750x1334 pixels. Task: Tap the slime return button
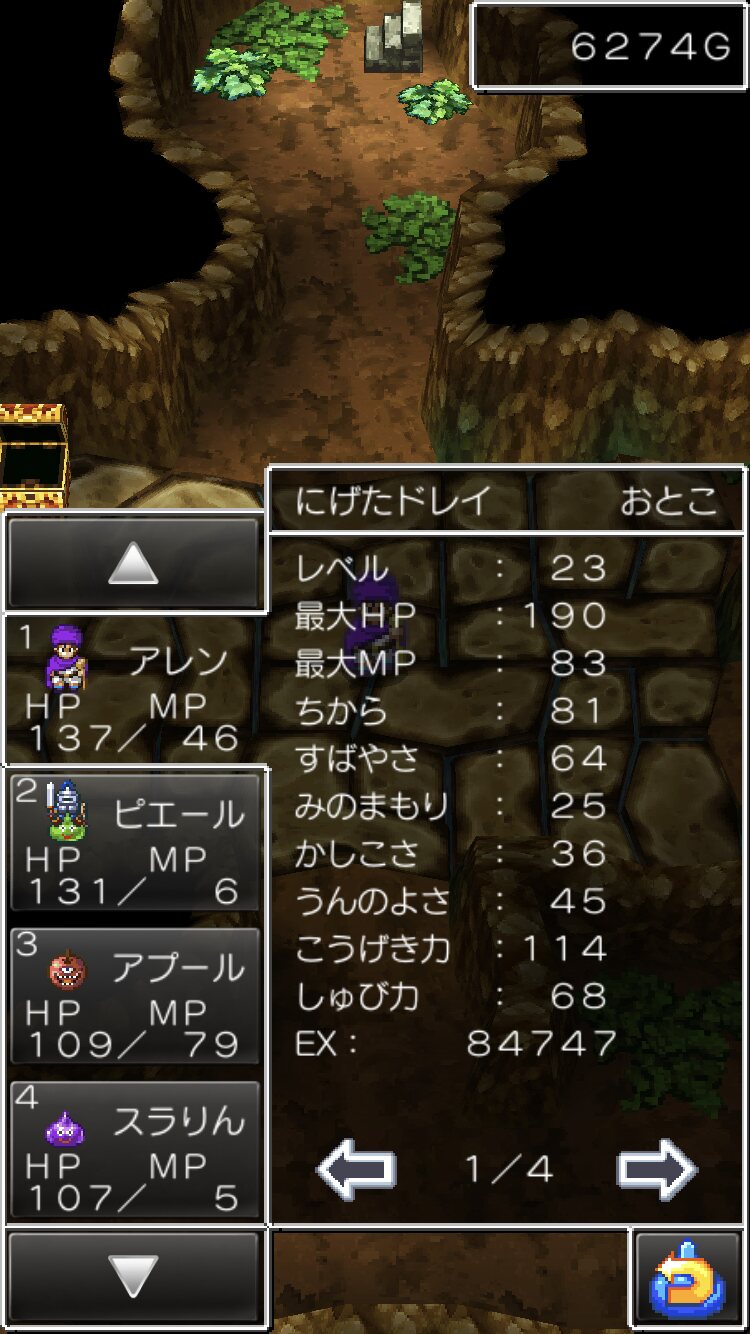(688, 1279)
